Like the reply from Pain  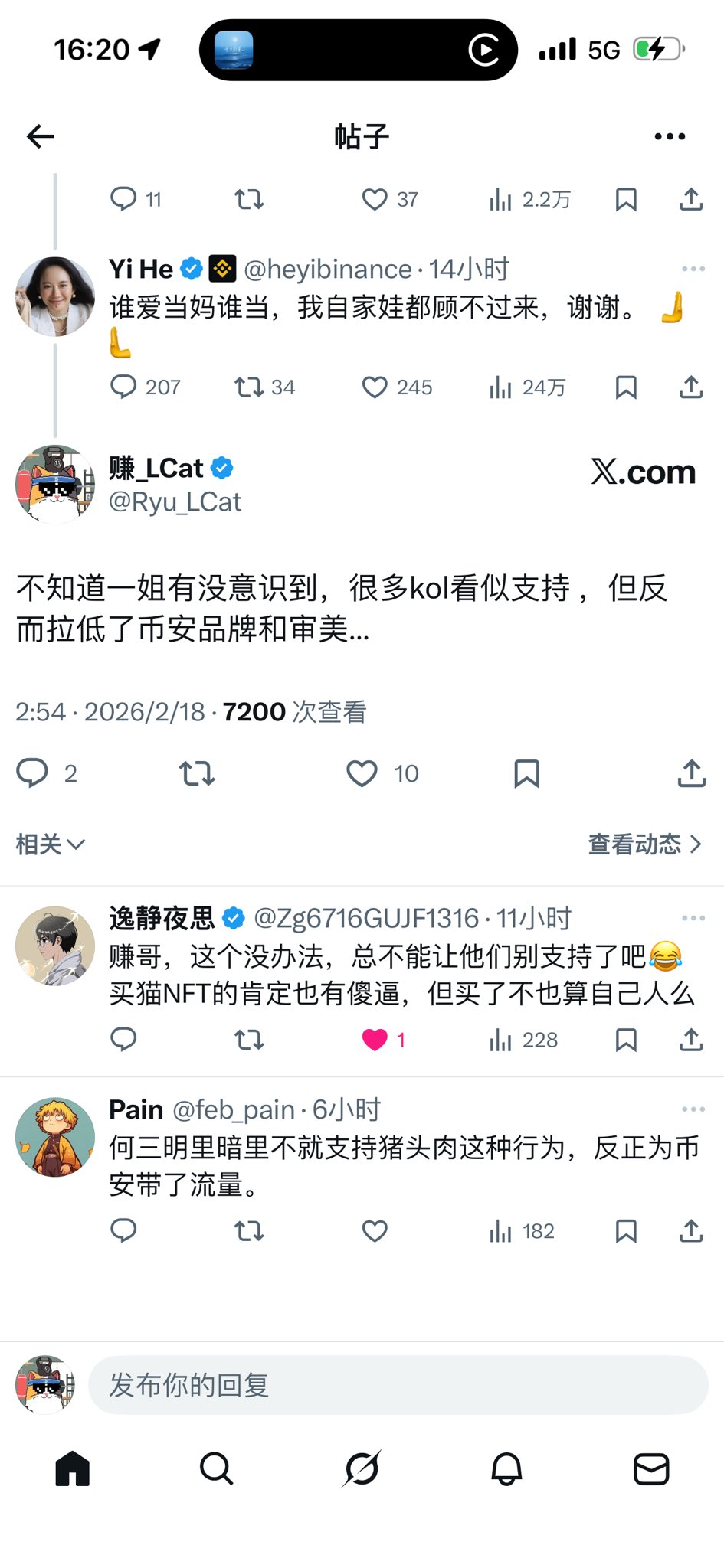[x=375, y=1231]
